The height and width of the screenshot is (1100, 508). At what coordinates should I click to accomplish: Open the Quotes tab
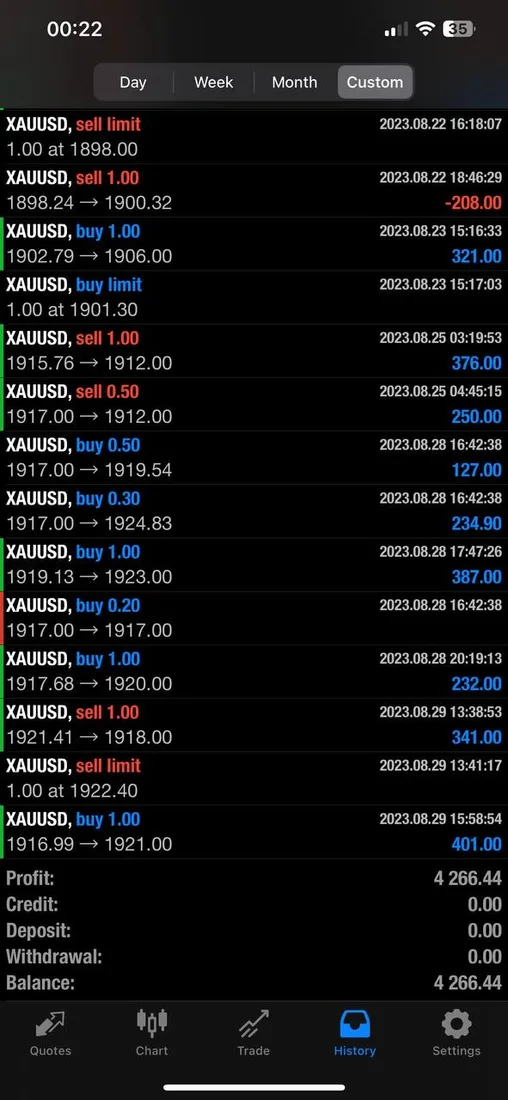coord(51,1033)
